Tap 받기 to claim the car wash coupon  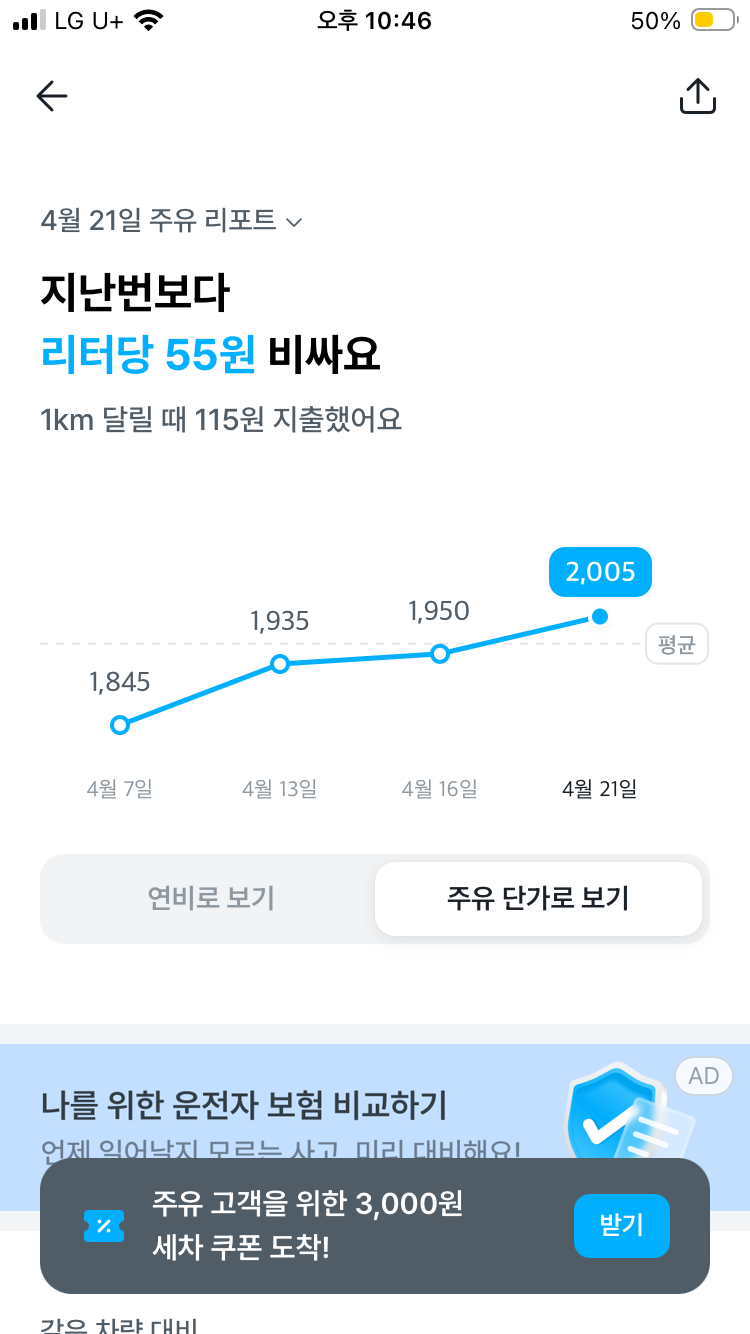(x=621, y=1226)
